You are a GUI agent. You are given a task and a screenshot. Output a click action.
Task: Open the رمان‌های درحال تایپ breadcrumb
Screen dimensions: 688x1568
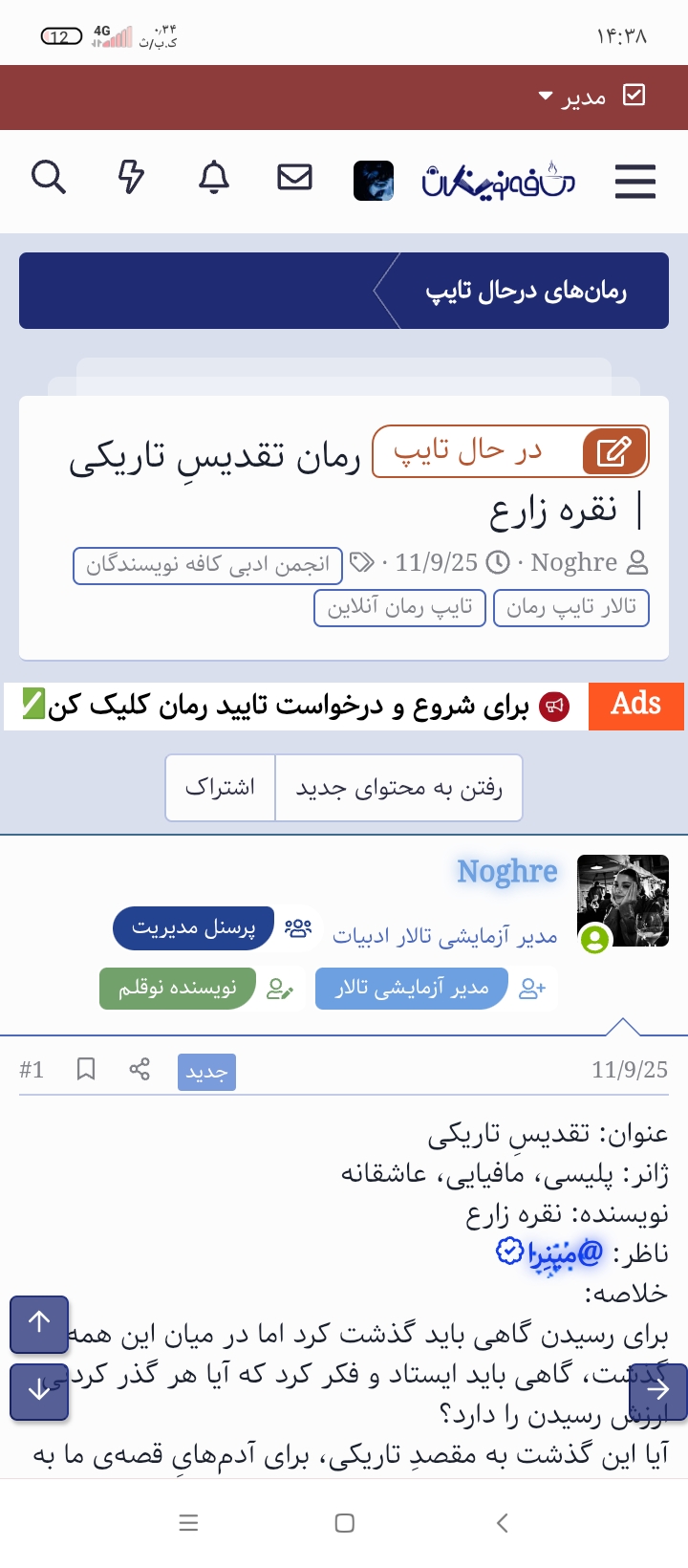click(x=526, y=292)
